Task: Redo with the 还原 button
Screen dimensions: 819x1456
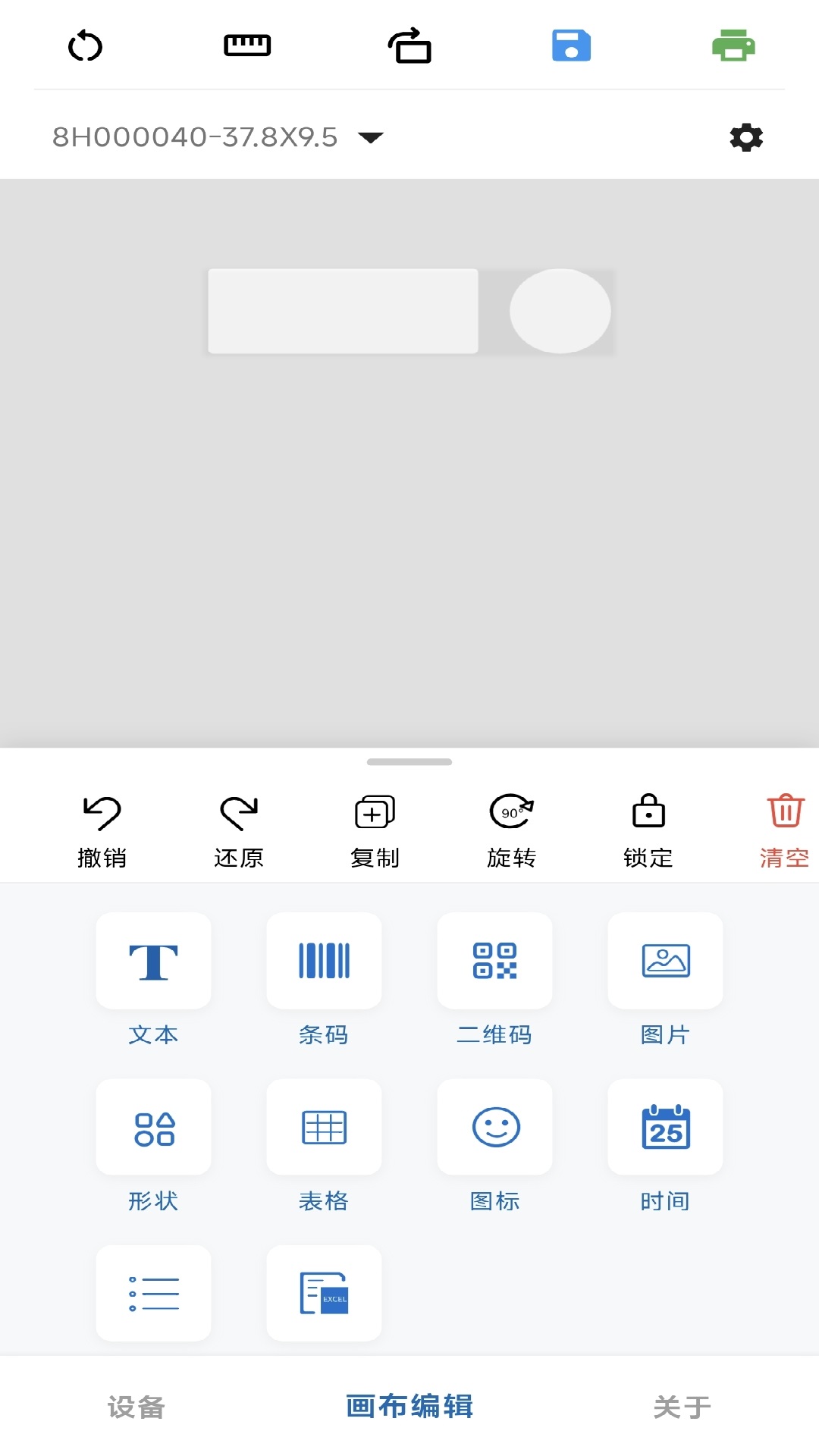Action: point(239,831)
